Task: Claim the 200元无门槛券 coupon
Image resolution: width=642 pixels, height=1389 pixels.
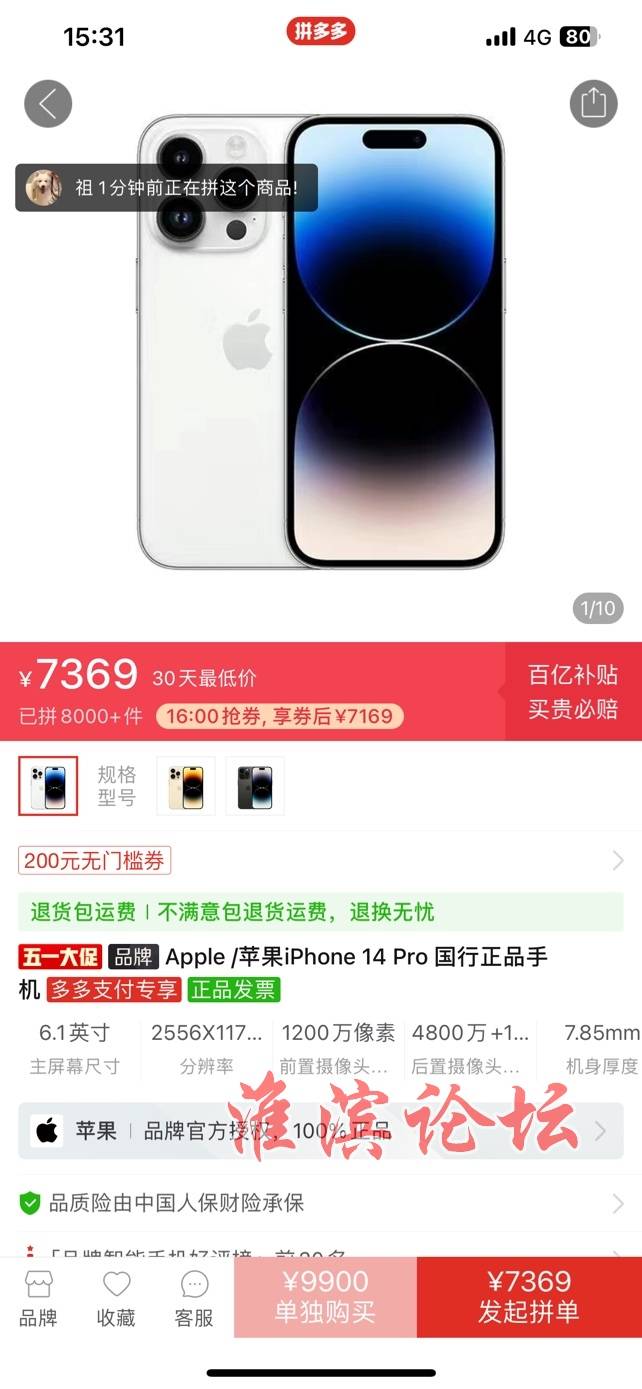Action: 95,860
